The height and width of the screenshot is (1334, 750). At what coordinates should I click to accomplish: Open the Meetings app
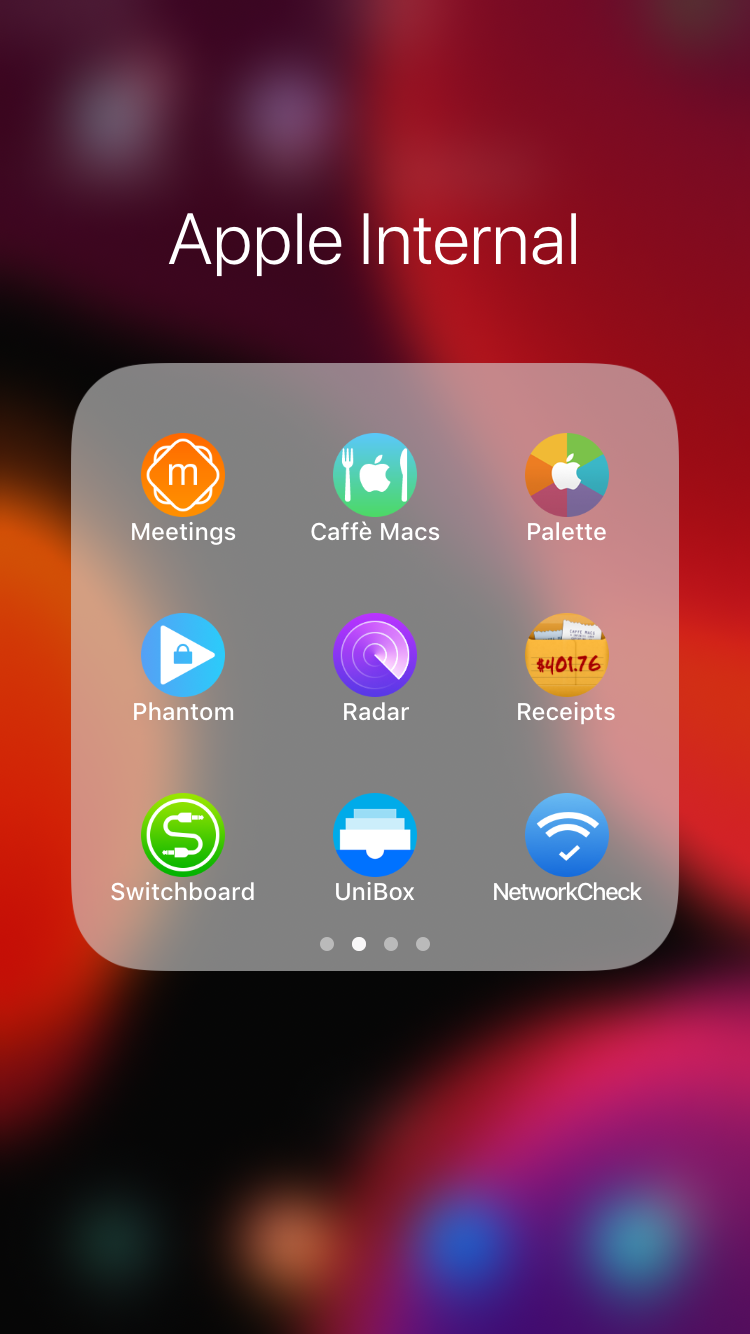(x=183, y=475)
